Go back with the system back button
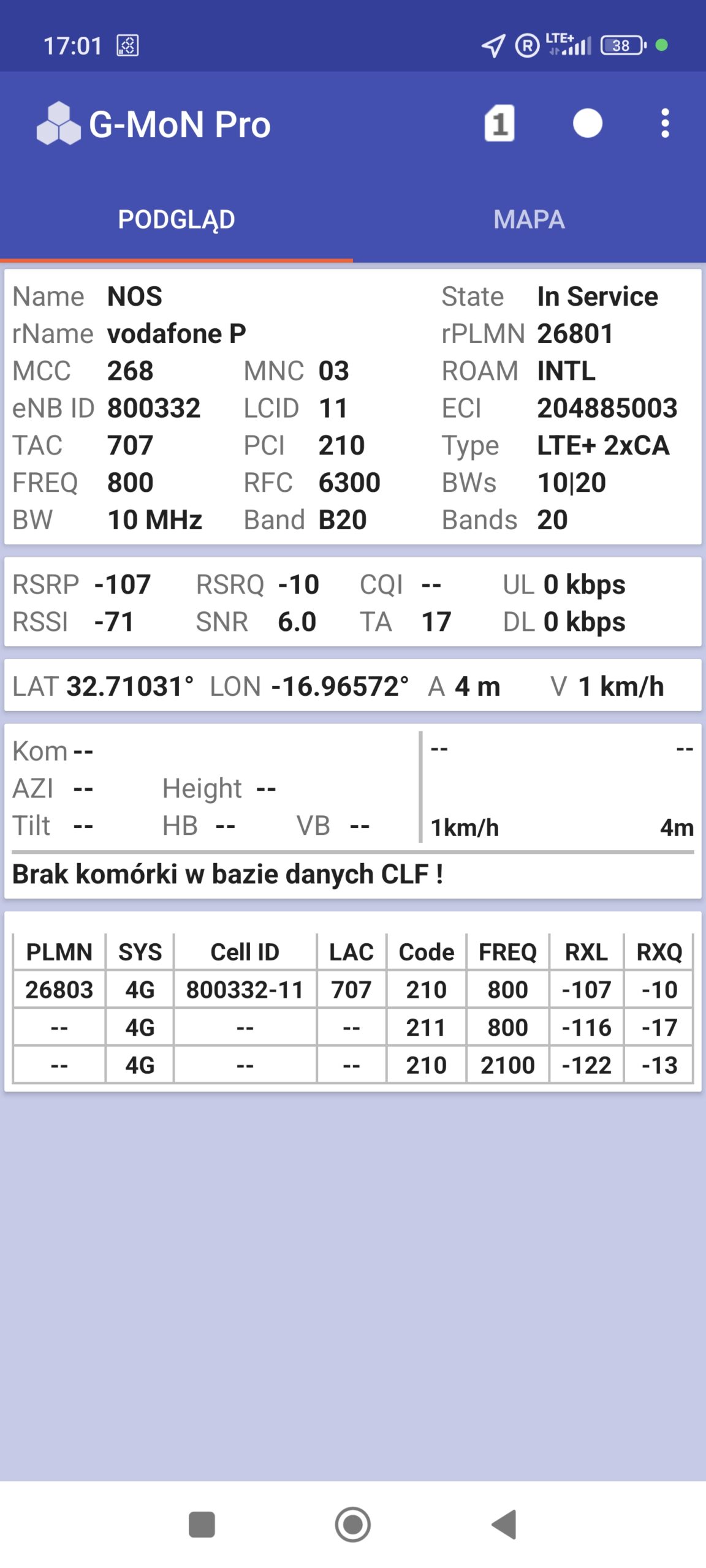 pos(505,1525)
